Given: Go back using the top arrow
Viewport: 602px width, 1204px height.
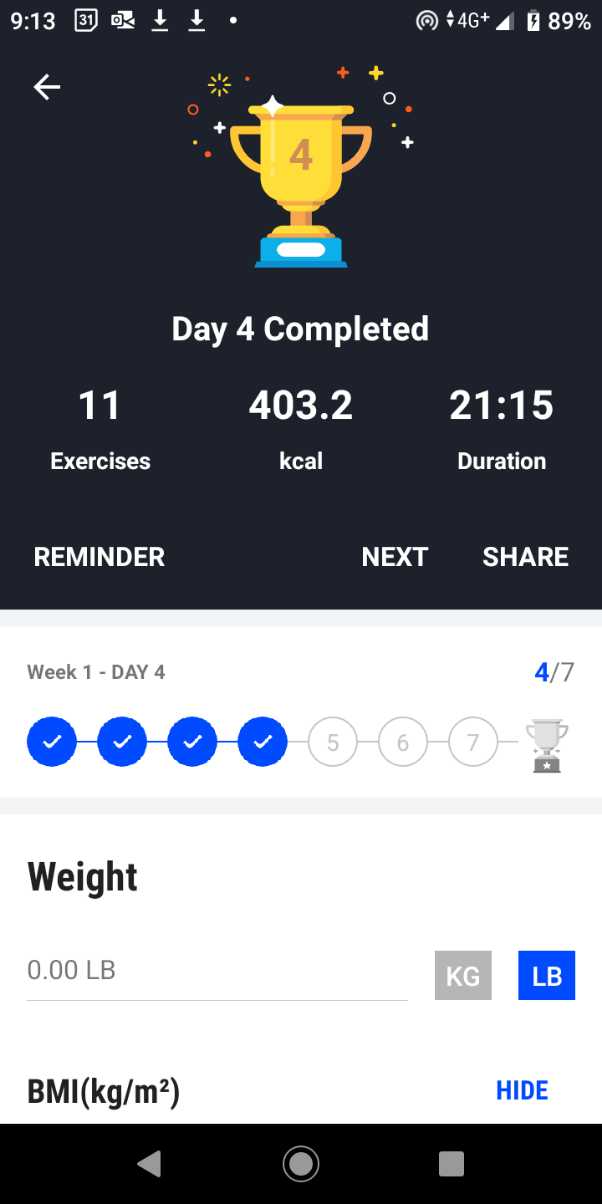Looking at the screenshot, I should pos(47,88).
